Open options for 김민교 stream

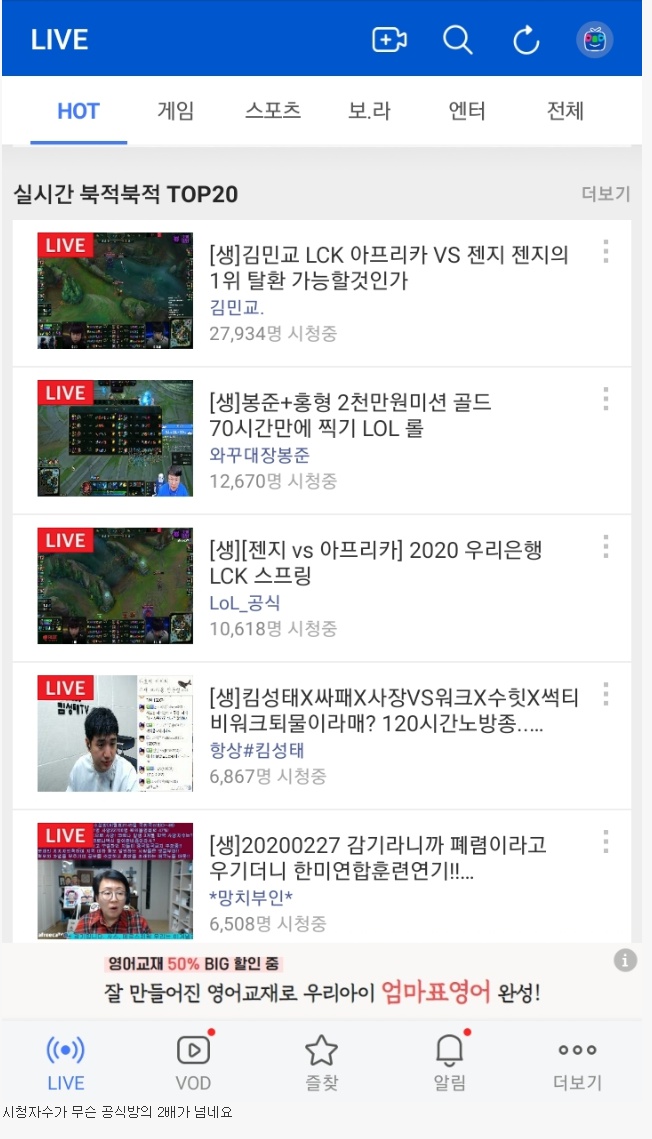[x=606, y=251]
